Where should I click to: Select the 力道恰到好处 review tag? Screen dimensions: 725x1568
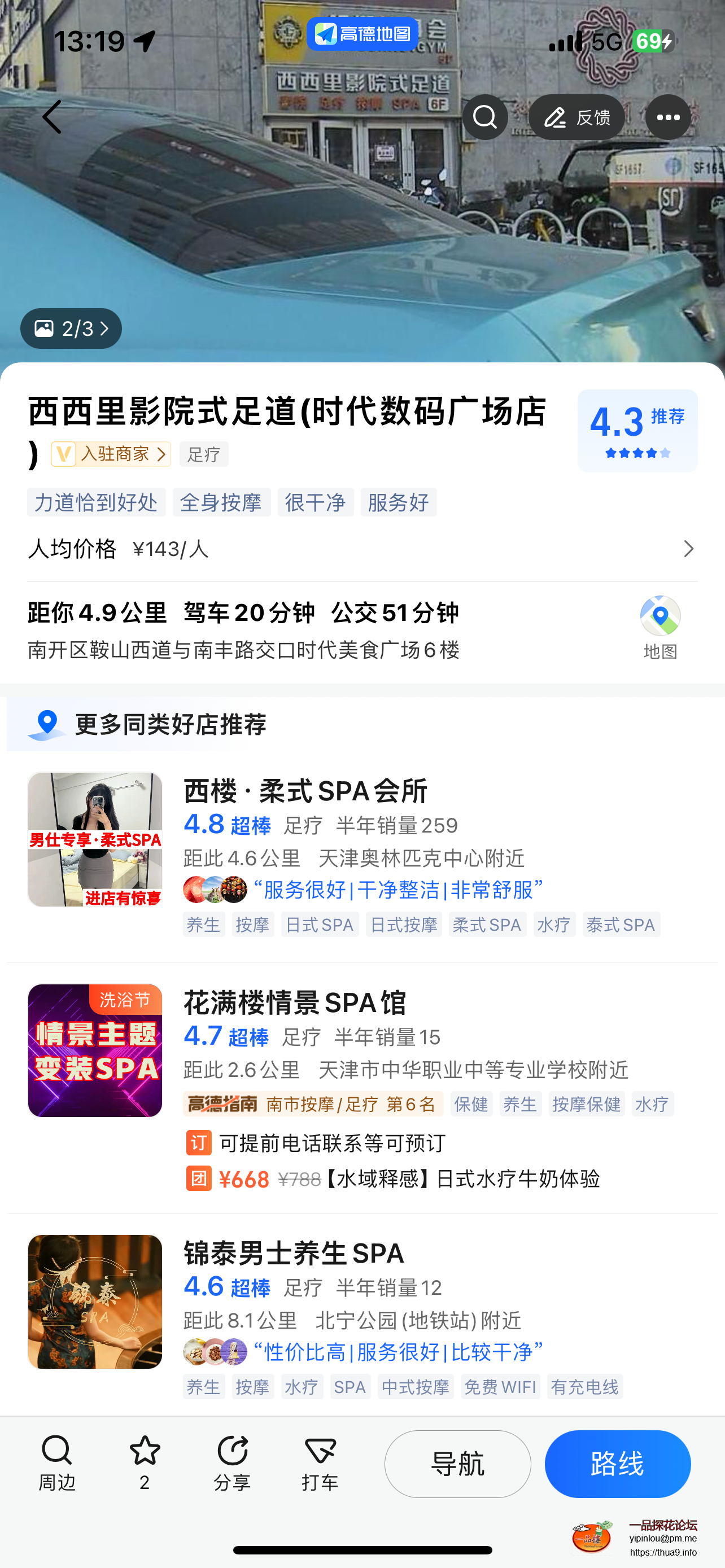coord(96,502)
